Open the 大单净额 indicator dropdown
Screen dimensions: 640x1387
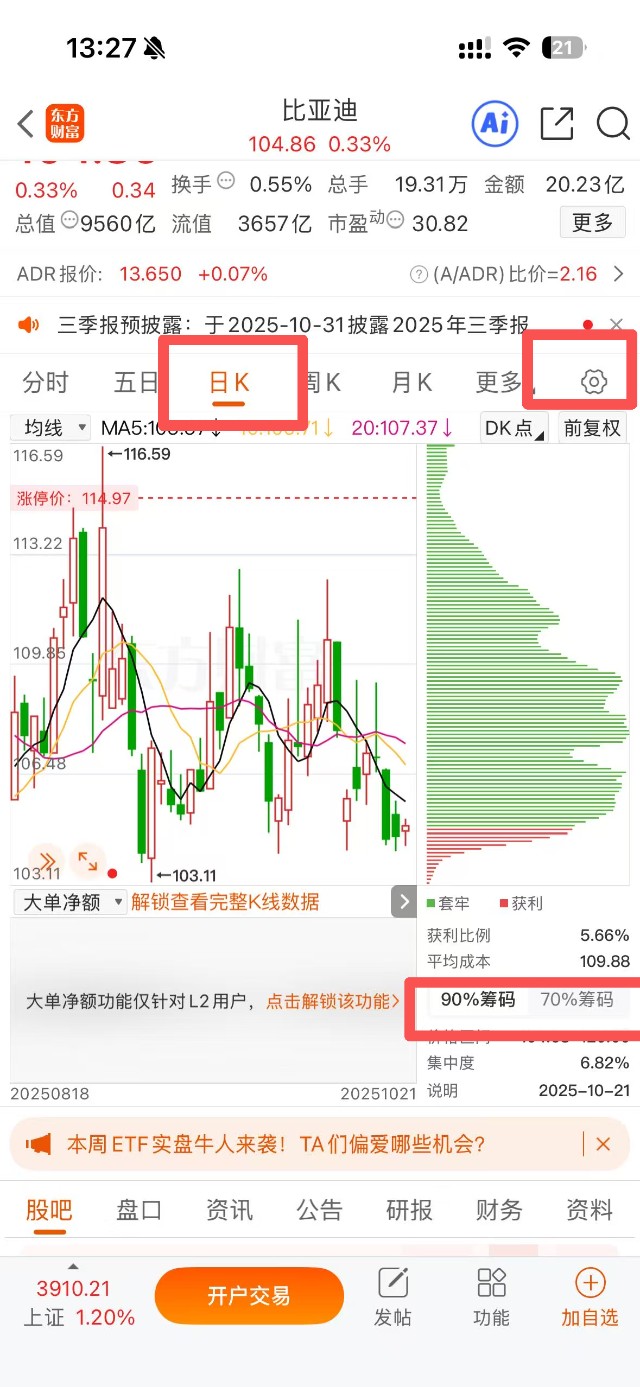[70, 902]
